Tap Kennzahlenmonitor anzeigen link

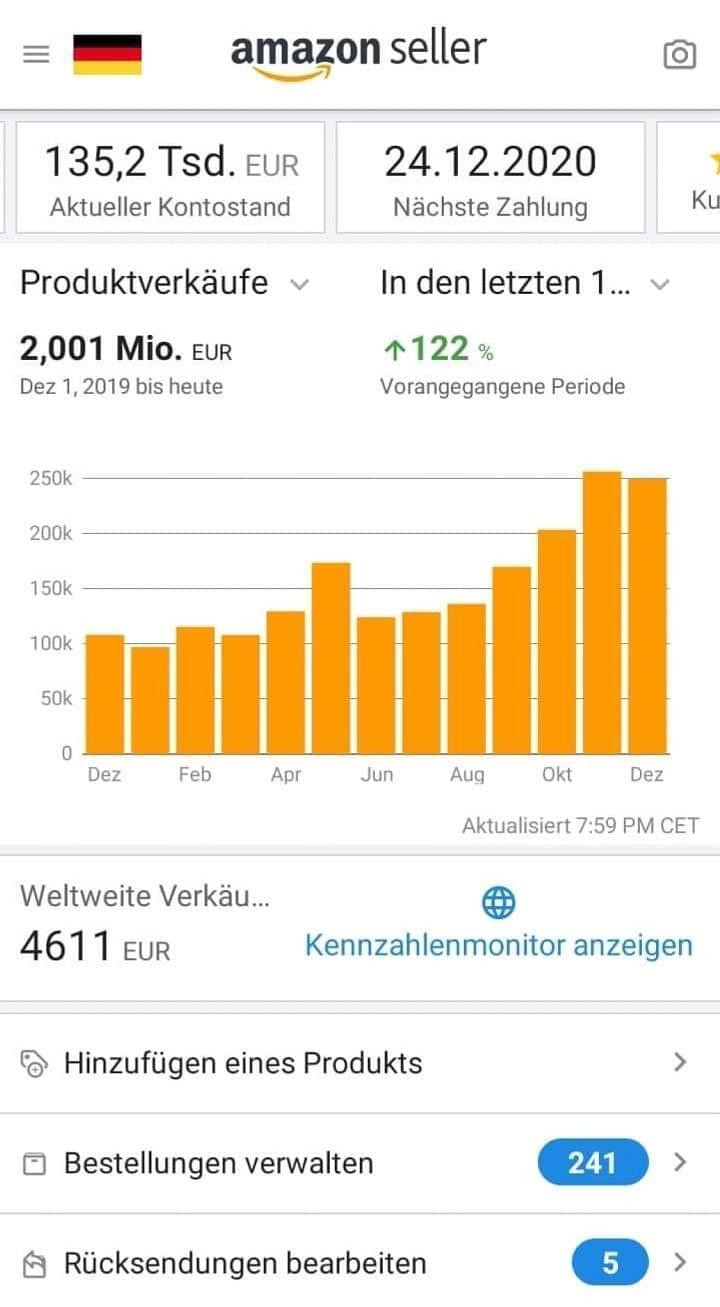pyautogui.click(x=498, y=945)
